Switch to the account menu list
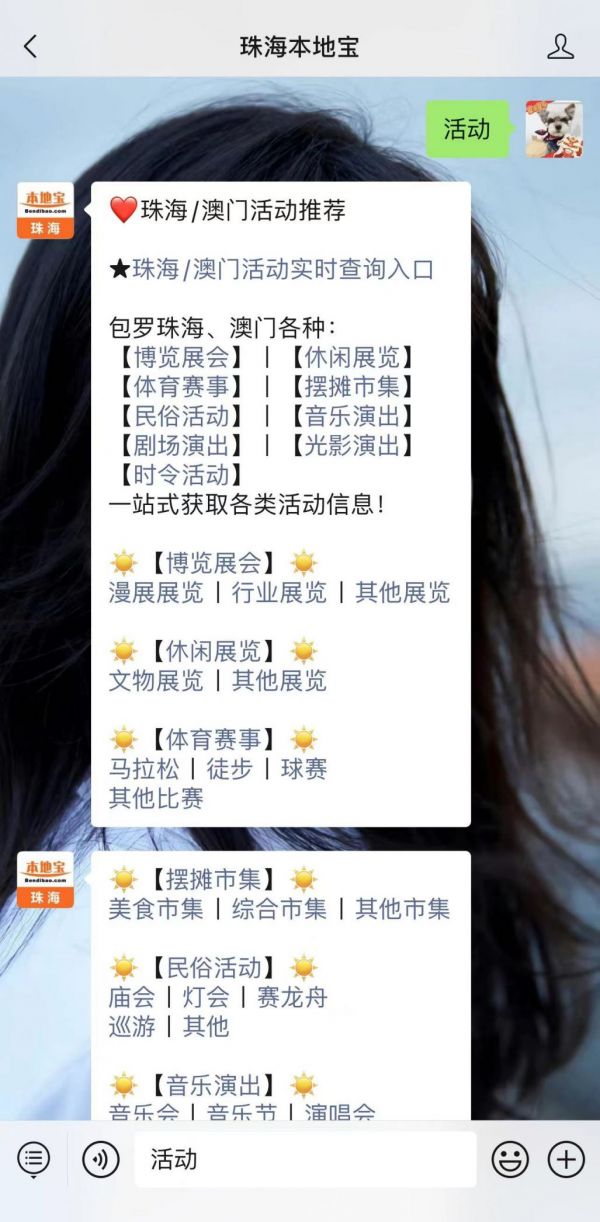Screen dimensions: 600x1222 click(x=33, y=1160)
